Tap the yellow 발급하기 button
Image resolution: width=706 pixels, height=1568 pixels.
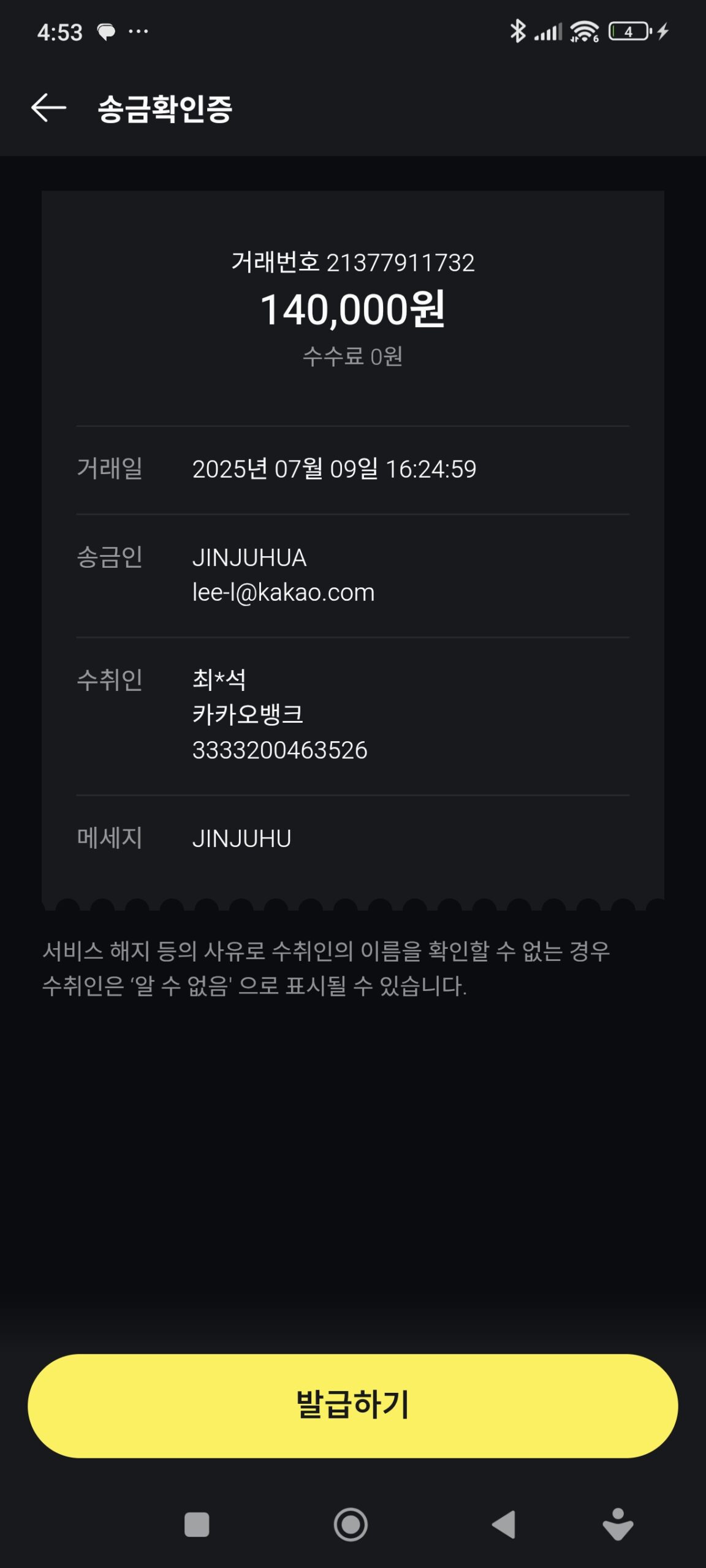click(x=353, y=1406)
